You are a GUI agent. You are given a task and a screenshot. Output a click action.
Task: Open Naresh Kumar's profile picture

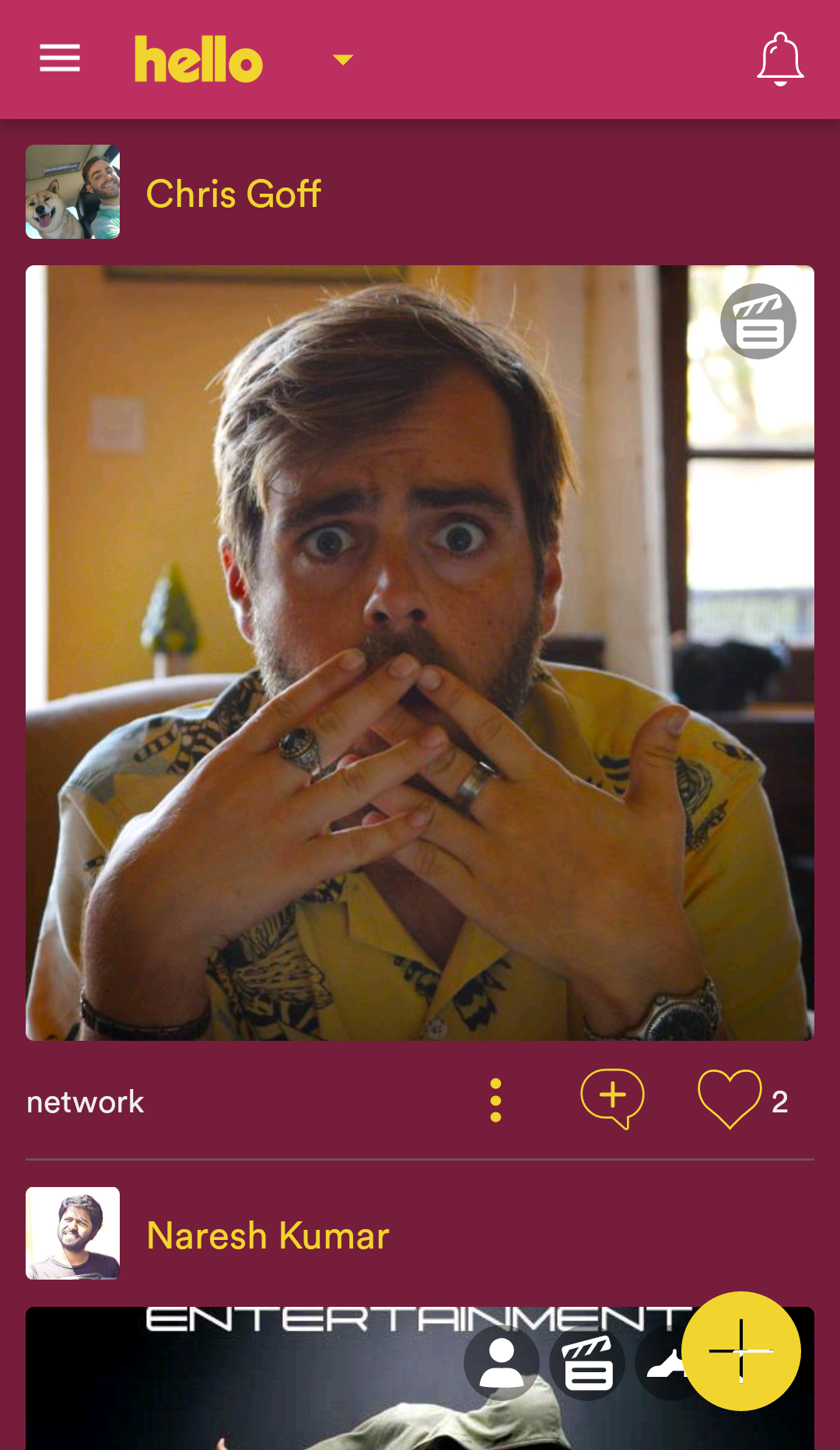72,1233
